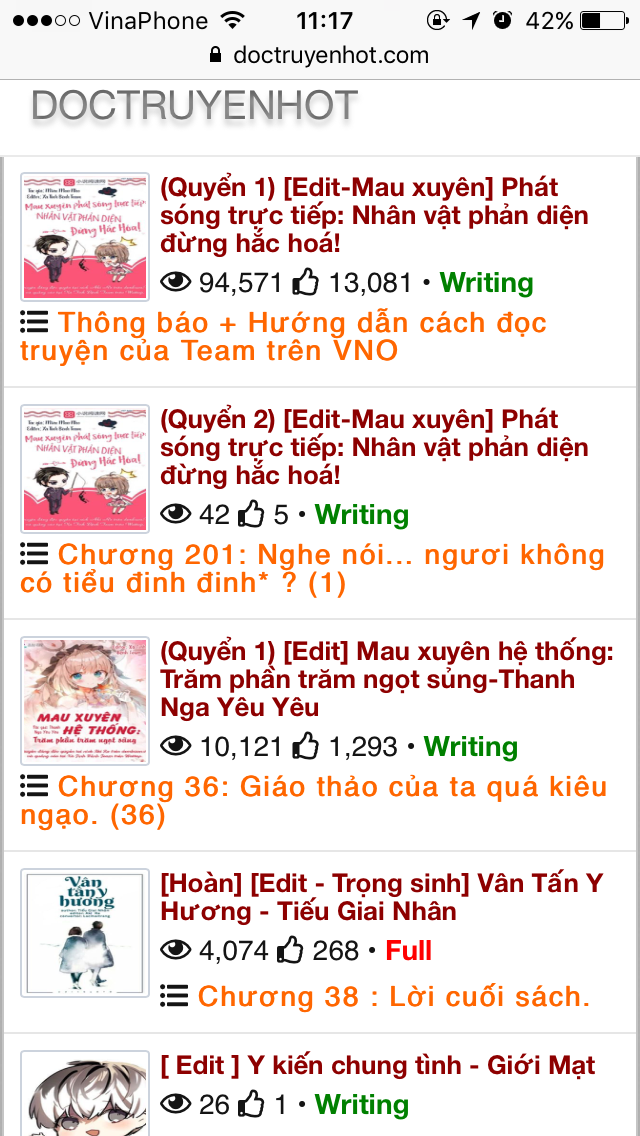Open the chapter Thông báo + Hướng dẫn cách đọc

(284, 337)
